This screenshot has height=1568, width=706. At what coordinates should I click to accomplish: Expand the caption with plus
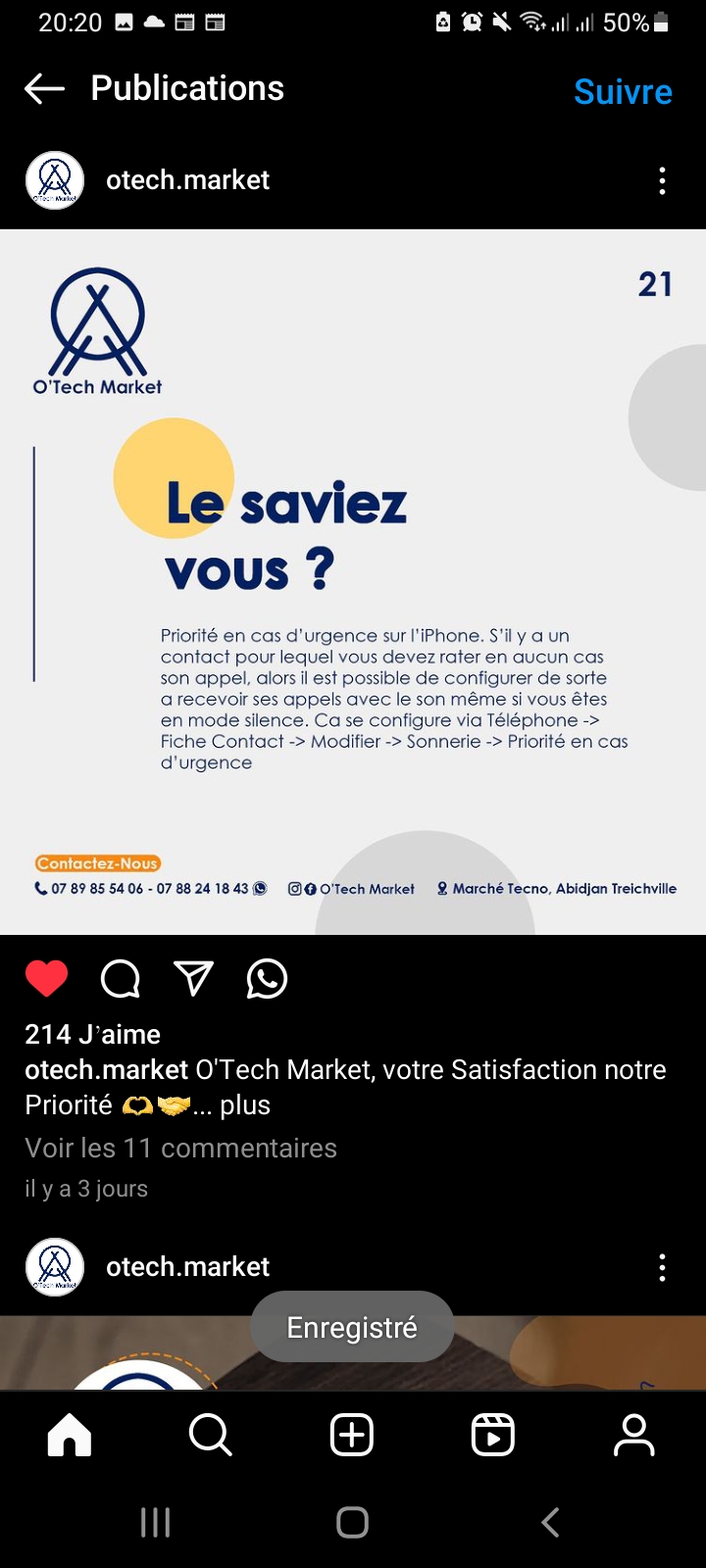(245, 1105)
